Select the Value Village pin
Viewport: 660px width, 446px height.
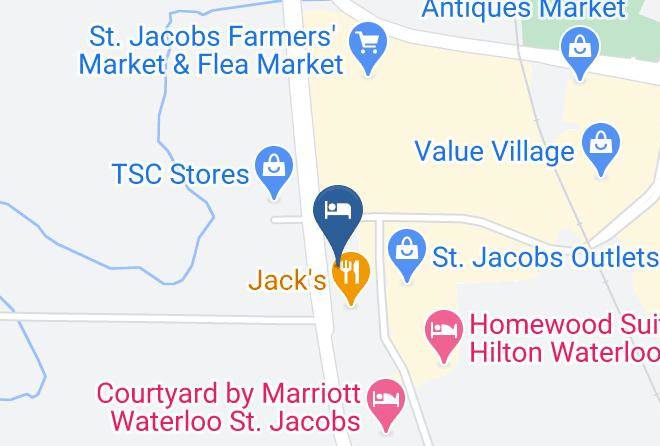click(x=601, y=149)
